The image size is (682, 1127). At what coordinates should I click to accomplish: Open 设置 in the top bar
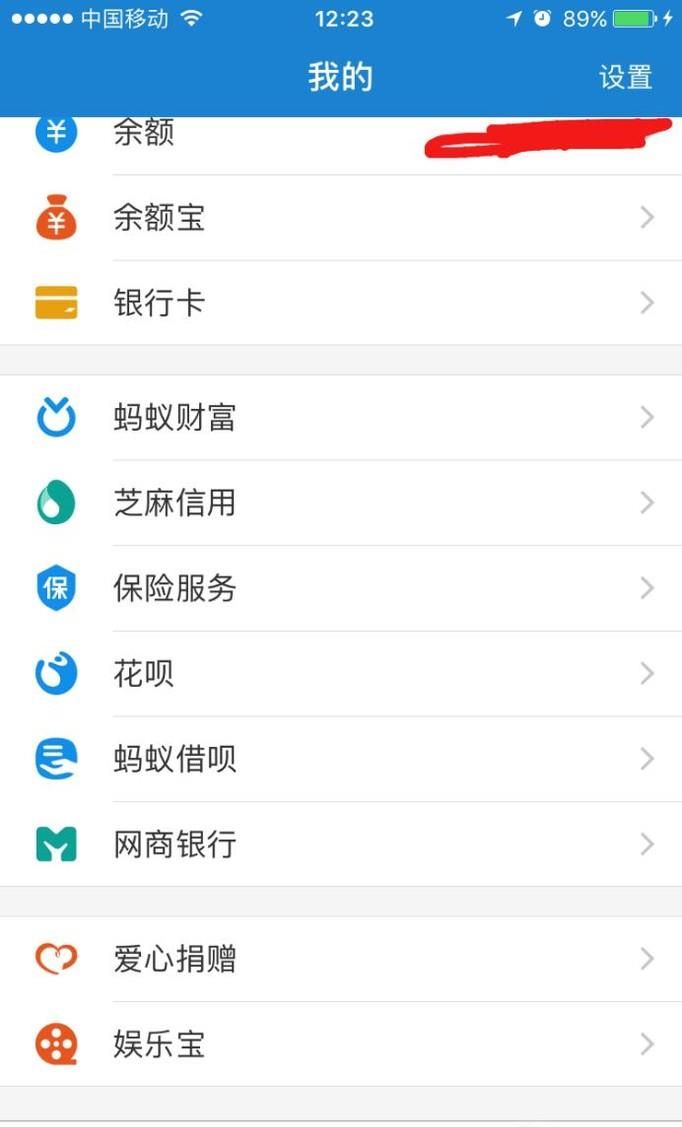(625, 77)
